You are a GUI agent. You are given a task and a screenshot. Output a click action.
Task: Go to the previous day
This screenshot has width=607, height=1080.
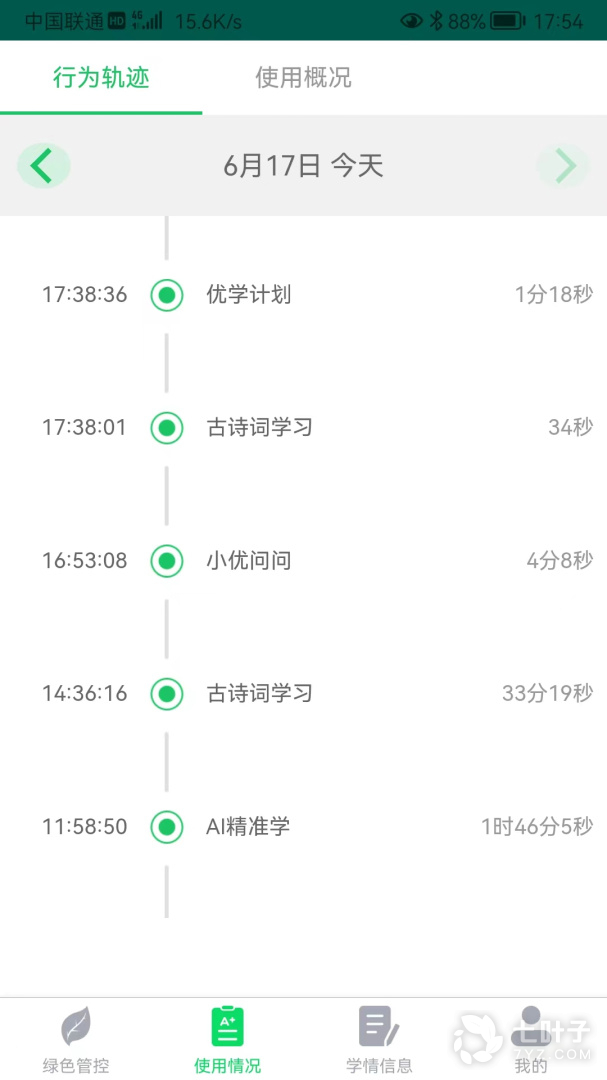(x=43, y=165)
